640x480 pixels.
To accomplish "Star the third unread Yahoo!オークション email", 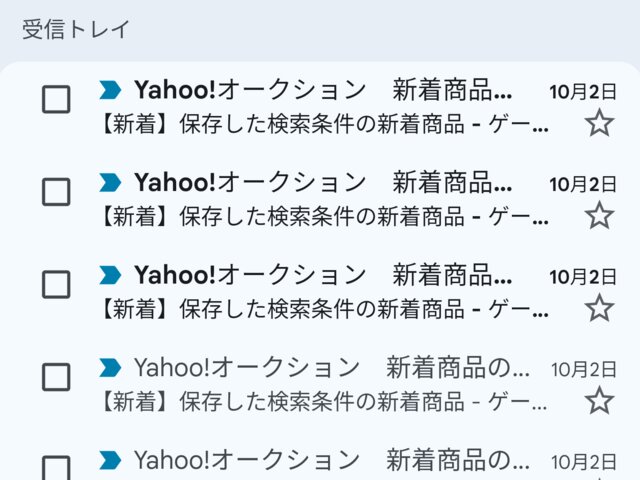I will (x=599, y=307).
